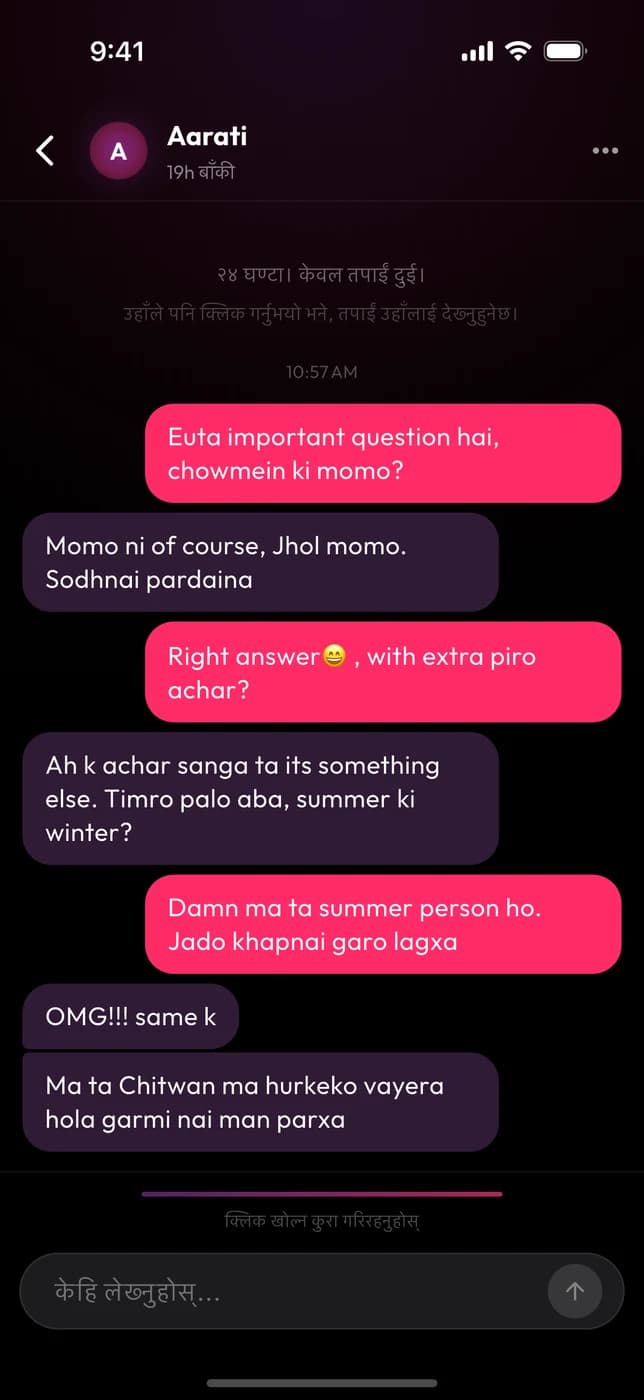
Task: Open Aarati's profile avatar
Action: (x=118, y=152)
